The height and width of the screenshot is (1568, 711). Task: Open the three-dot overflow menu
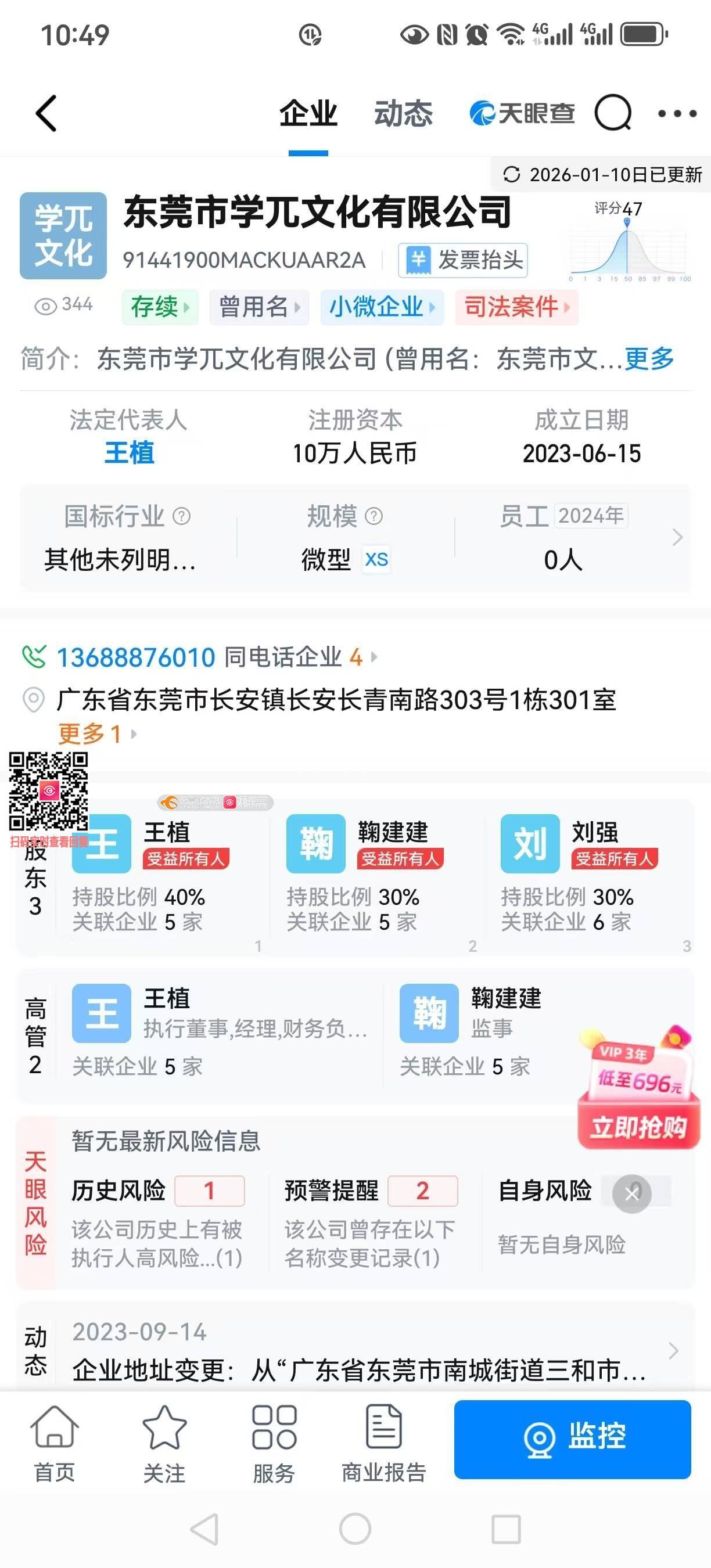tap(677, 113)
